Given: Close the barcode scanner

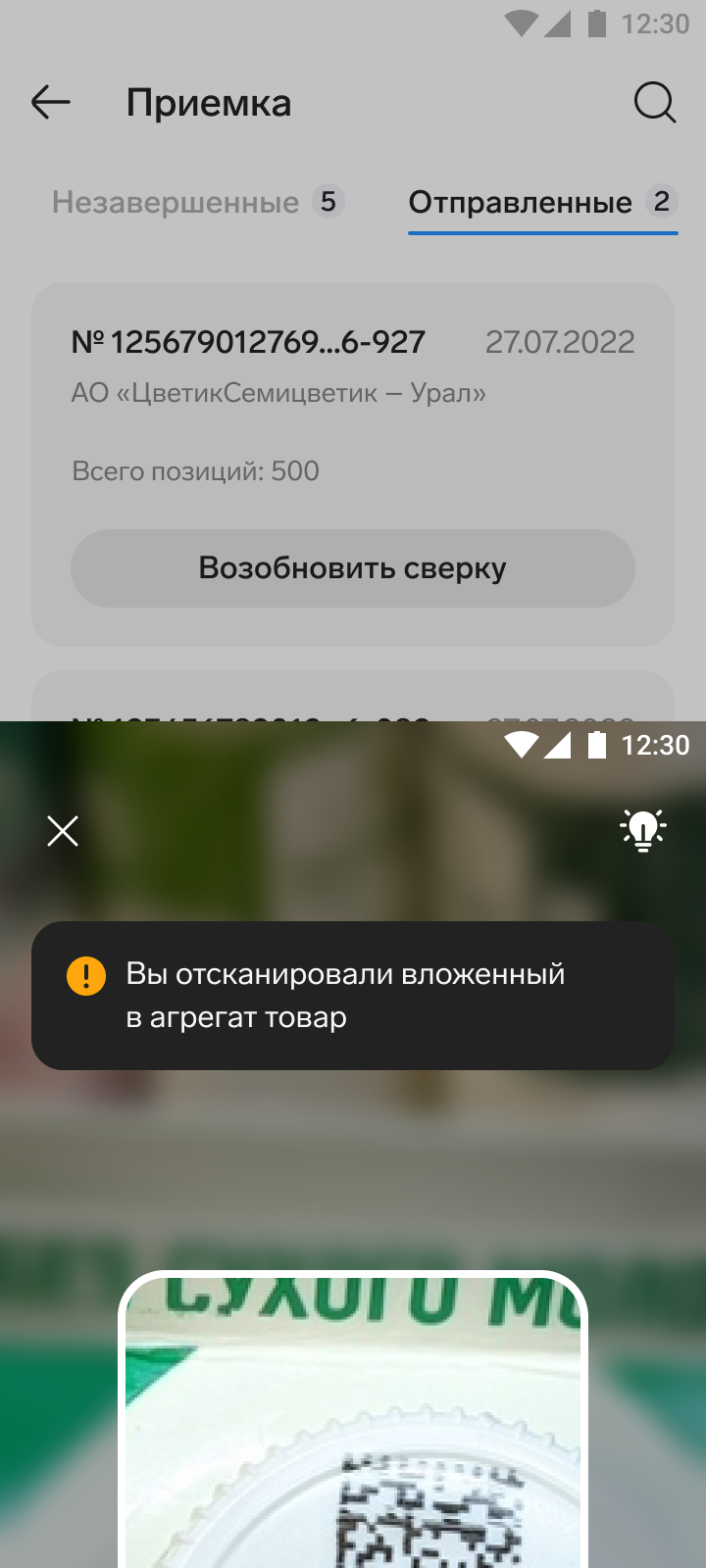Looking at the screenshot, I should pyautogui.click(x=63, y=831).
